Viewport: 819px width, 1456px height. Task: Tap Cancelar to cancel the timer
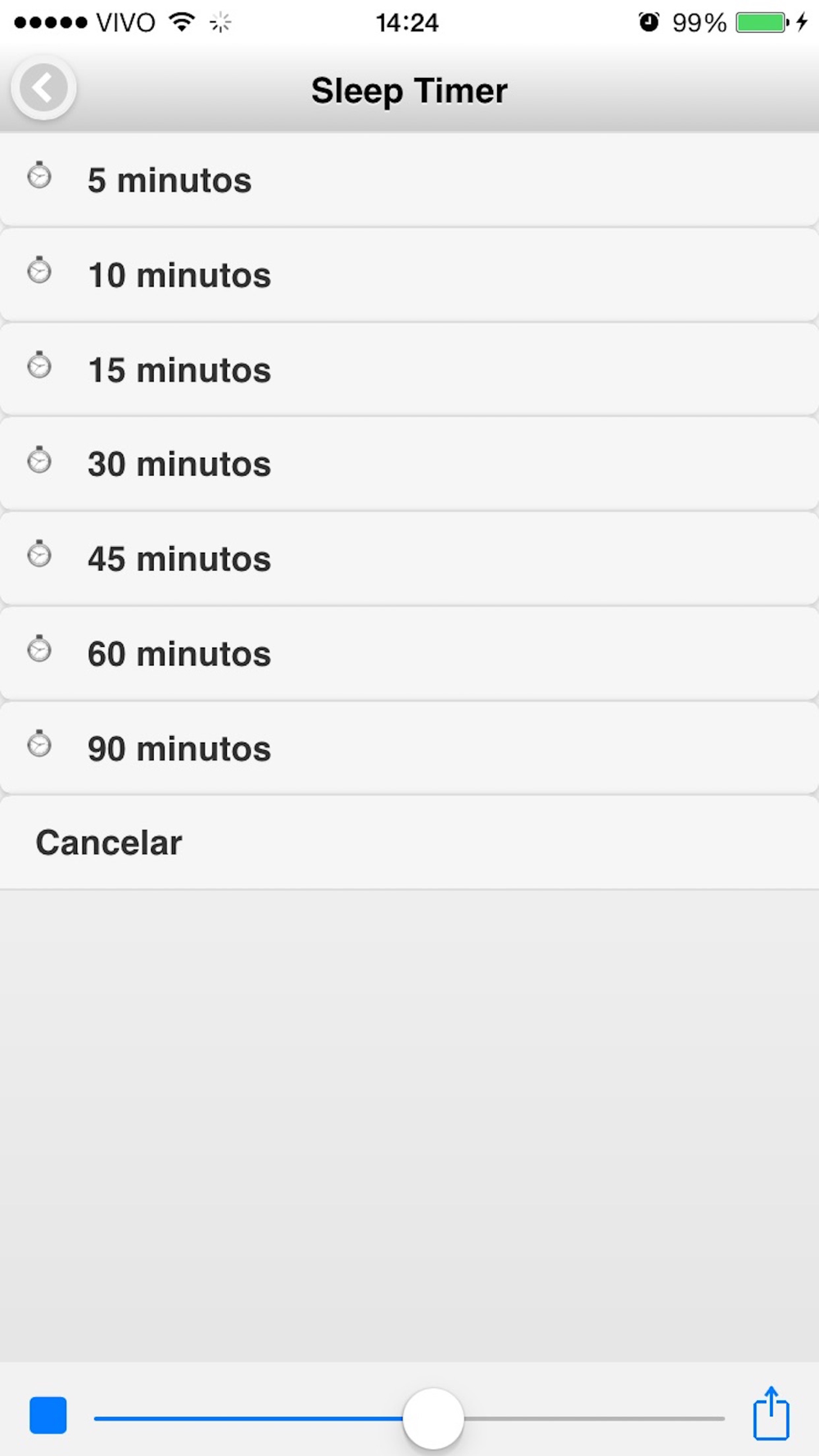pos(409,843)
